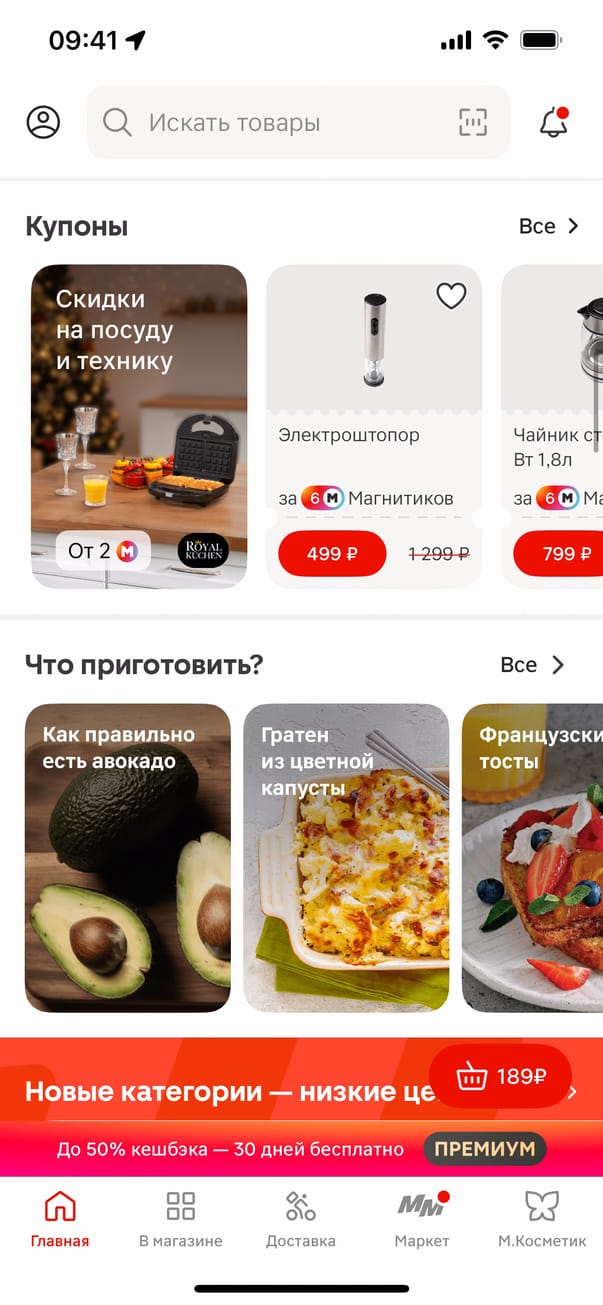
Task: Tap the Искать товары search field
Action: (270, 123)
